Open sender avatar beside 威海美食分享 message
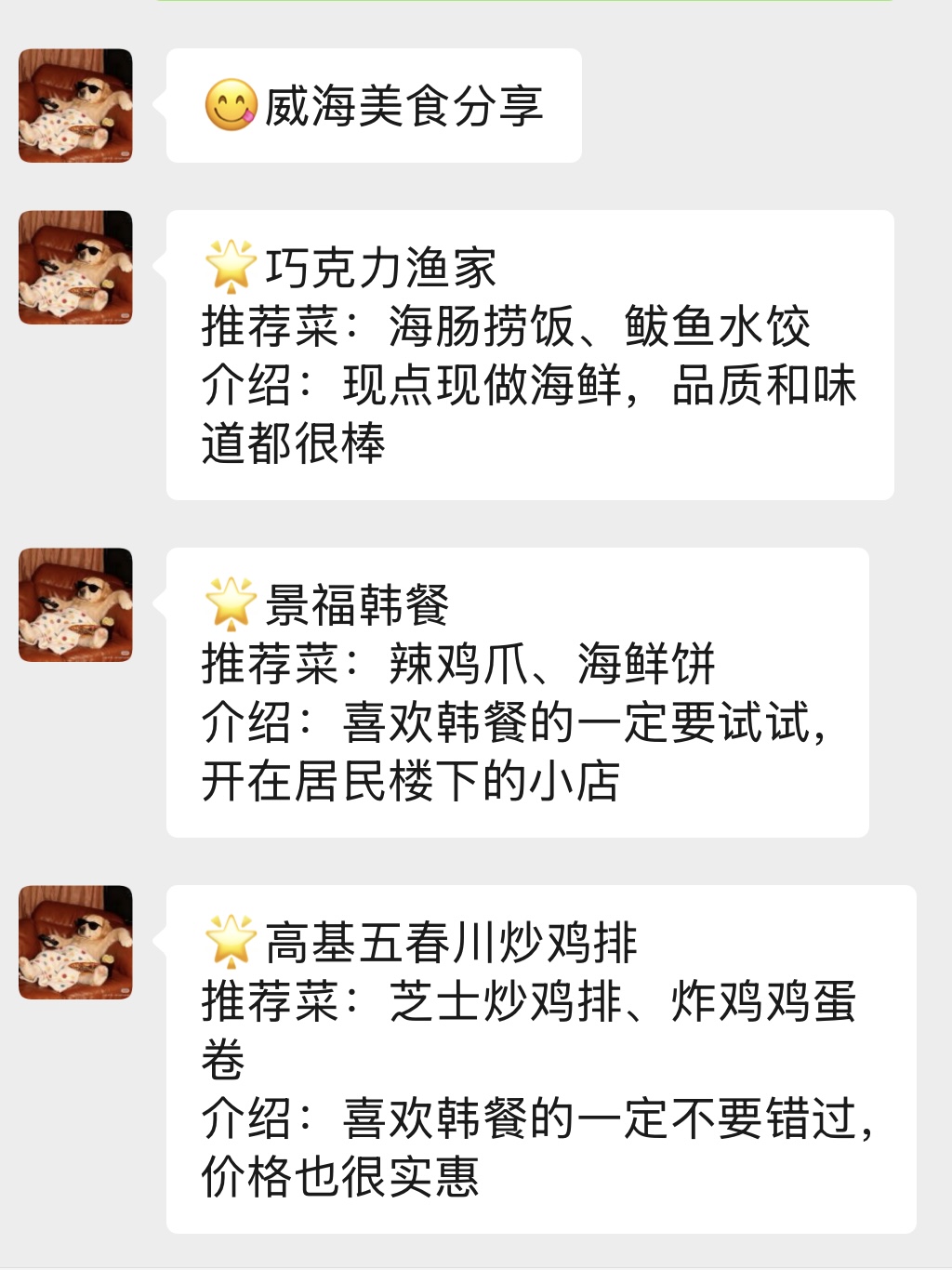Screen dimensions: 952x1270 tap(75, 106)
